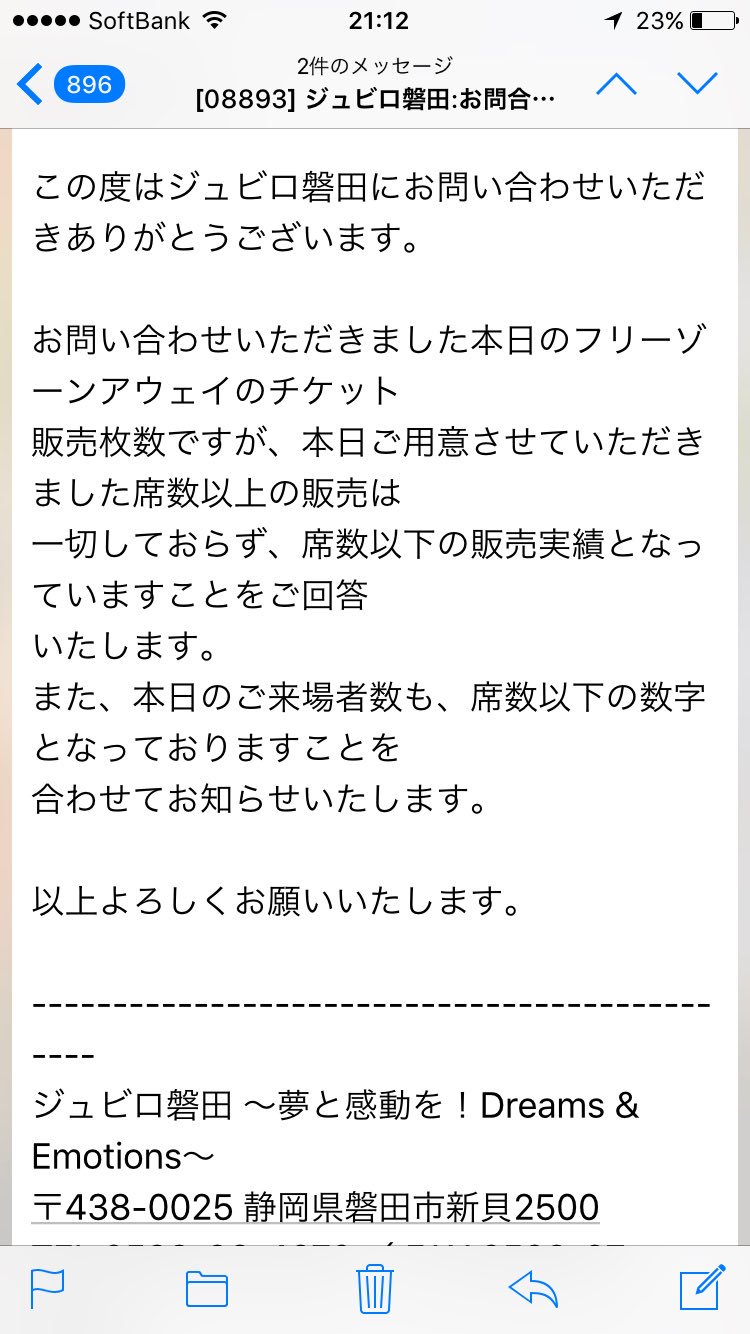750x1334 pixels.
Task: Reply to this email
Action: coord(533,1289)
